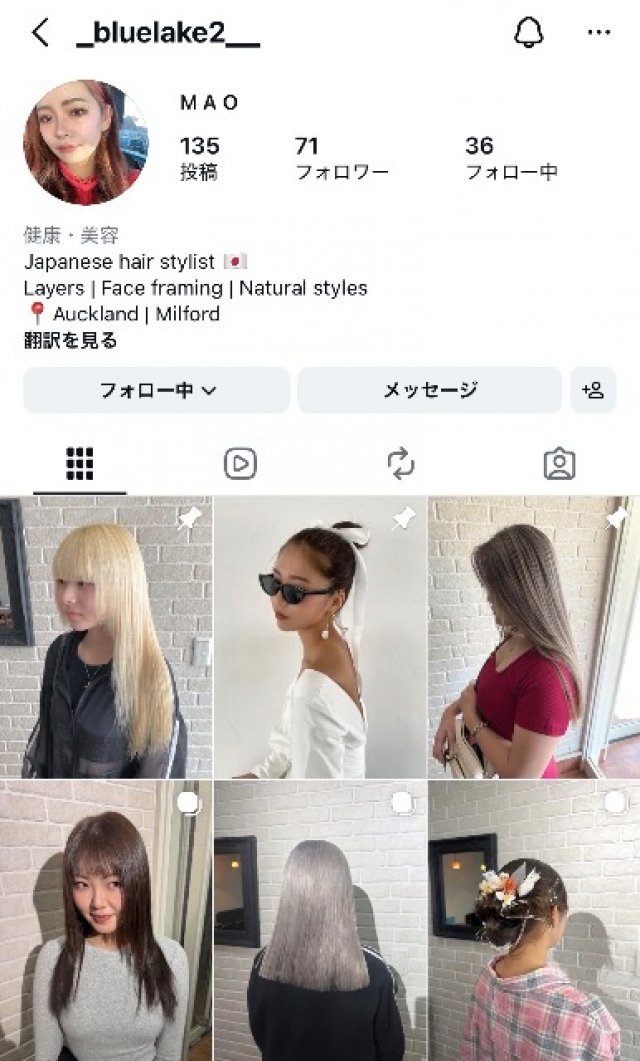Open the pinned blonde long hair post
The image size is (640, 1061).
click(x=106, y=637)
